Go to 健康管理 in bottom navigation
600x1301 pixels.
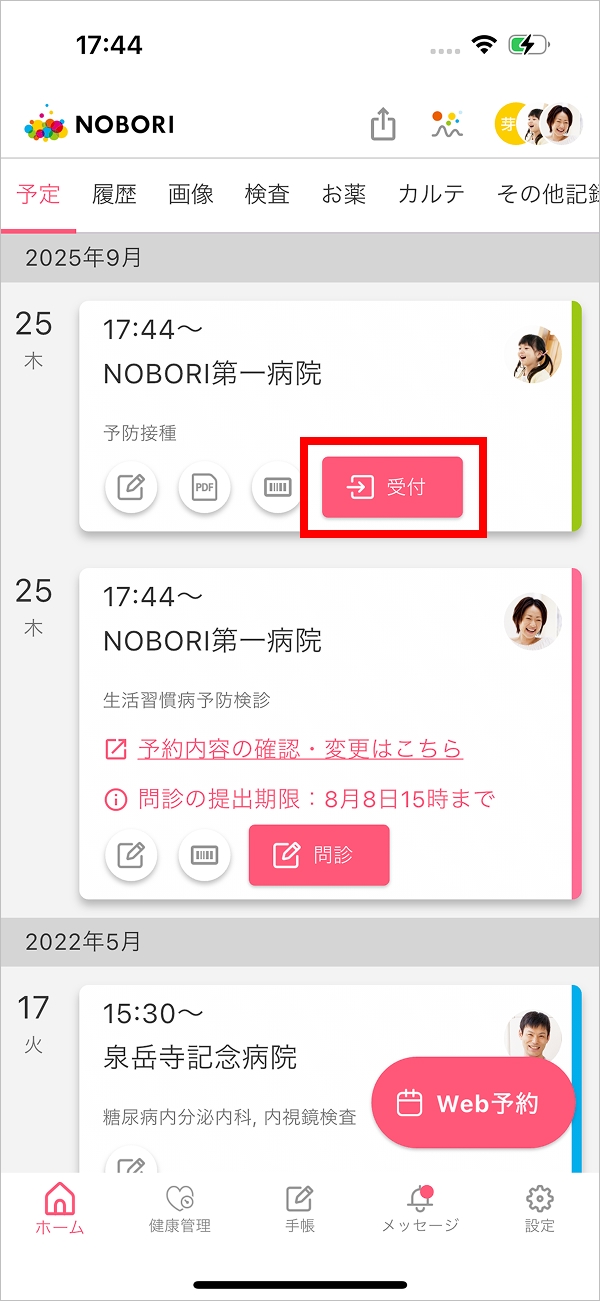180,1209
